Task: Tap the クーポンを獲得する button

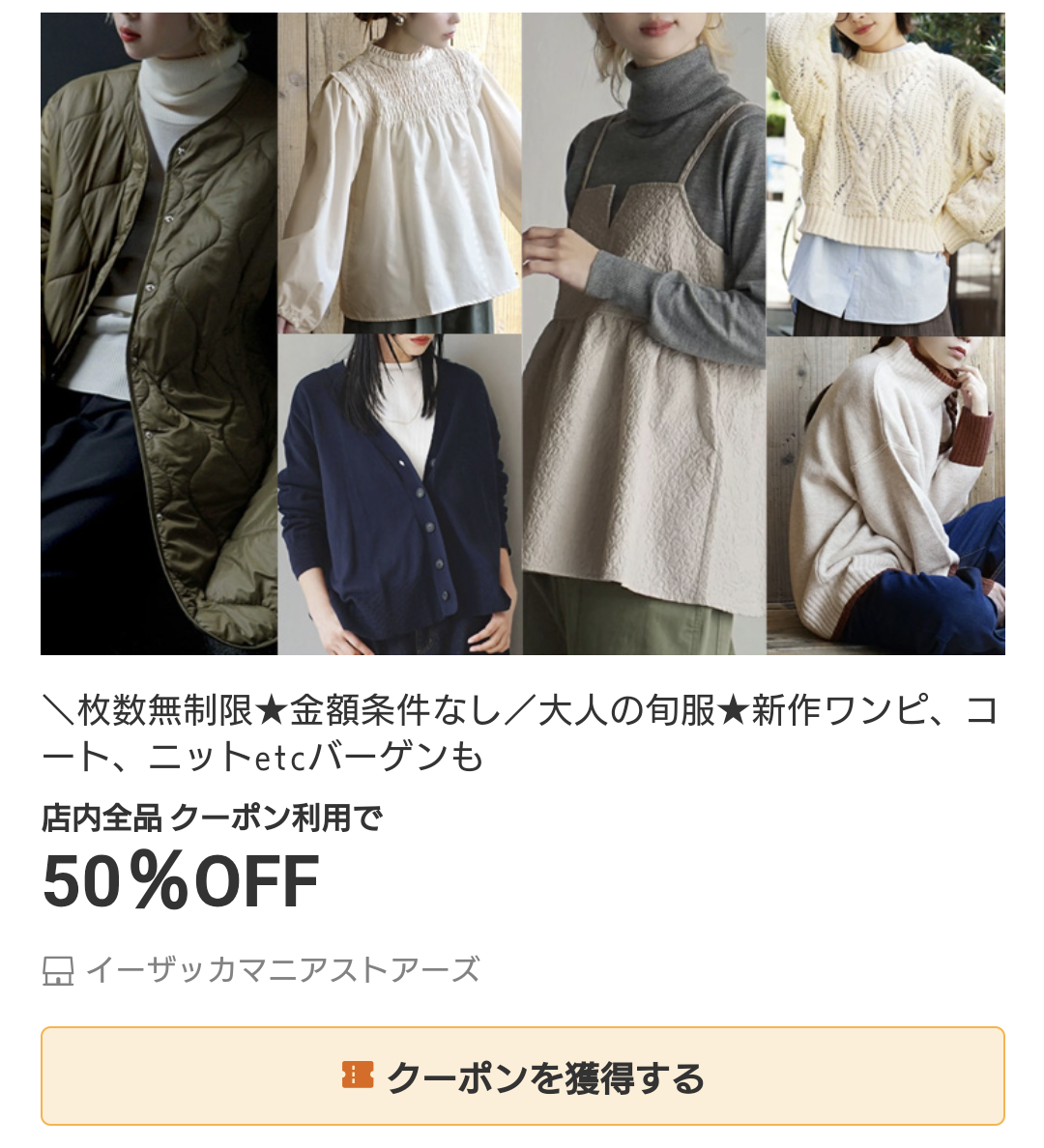Action: pos(522,1076)
